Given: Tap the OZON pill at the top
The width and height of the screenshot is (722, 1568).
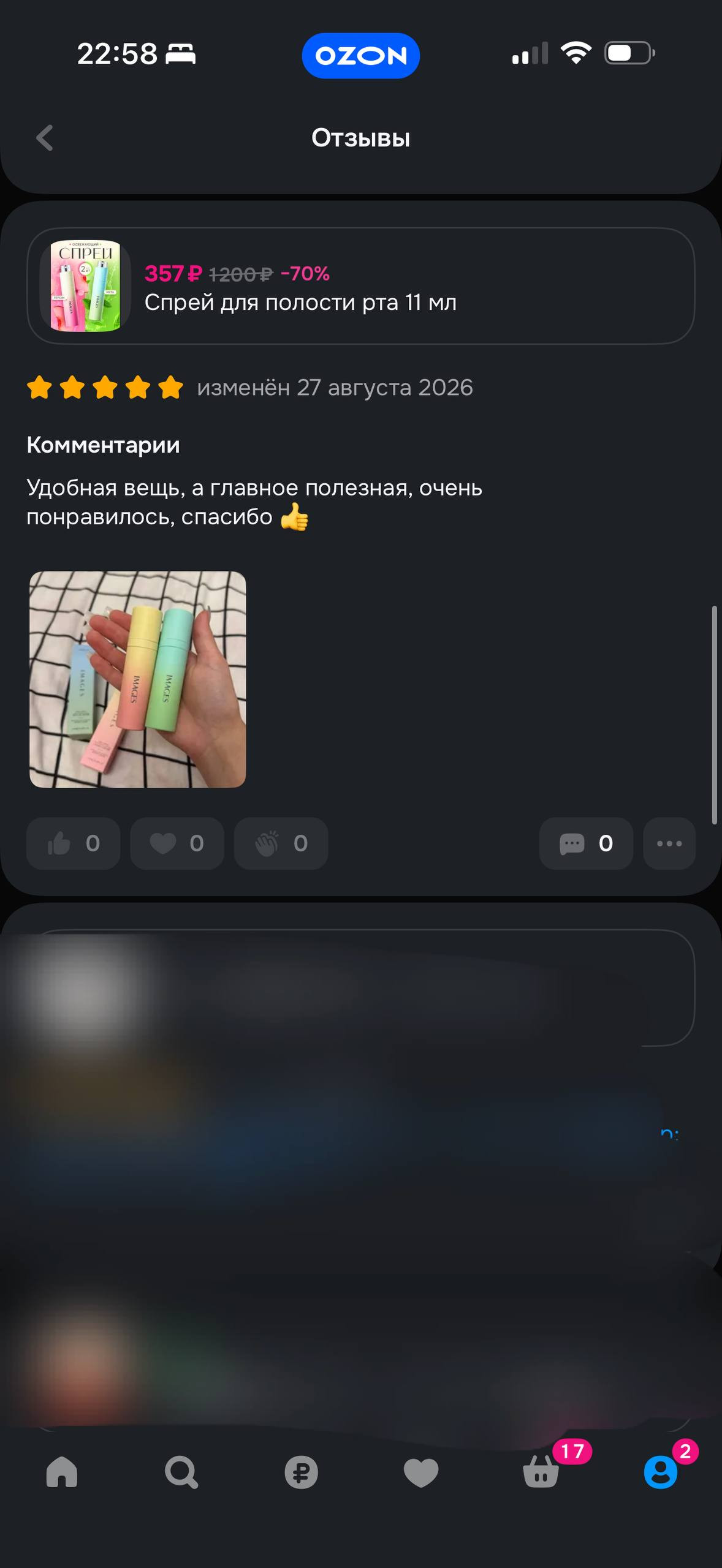Looking at the screenshot, I should (x=360, y=56).
